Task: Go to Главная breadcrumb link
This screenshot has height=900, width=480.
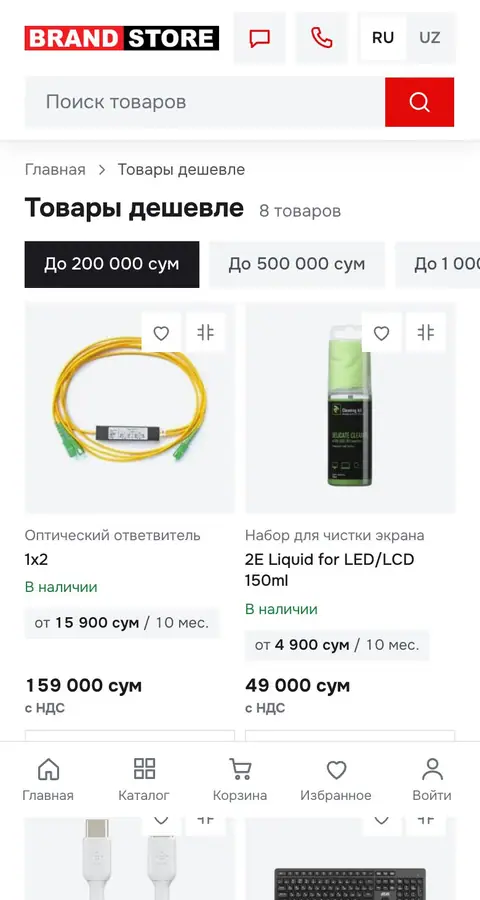Action: pos(55,170)
